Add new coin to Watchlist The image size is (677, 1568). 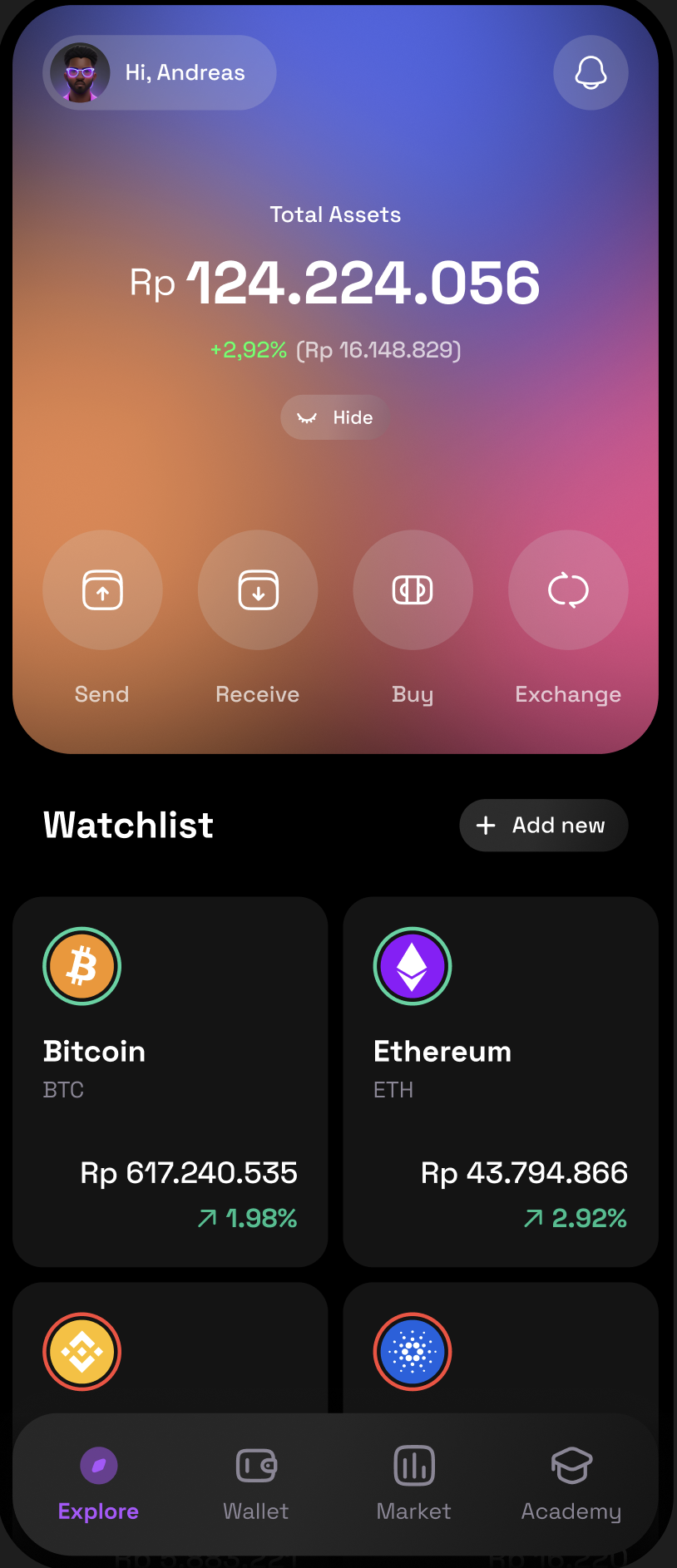click(543, 825)
